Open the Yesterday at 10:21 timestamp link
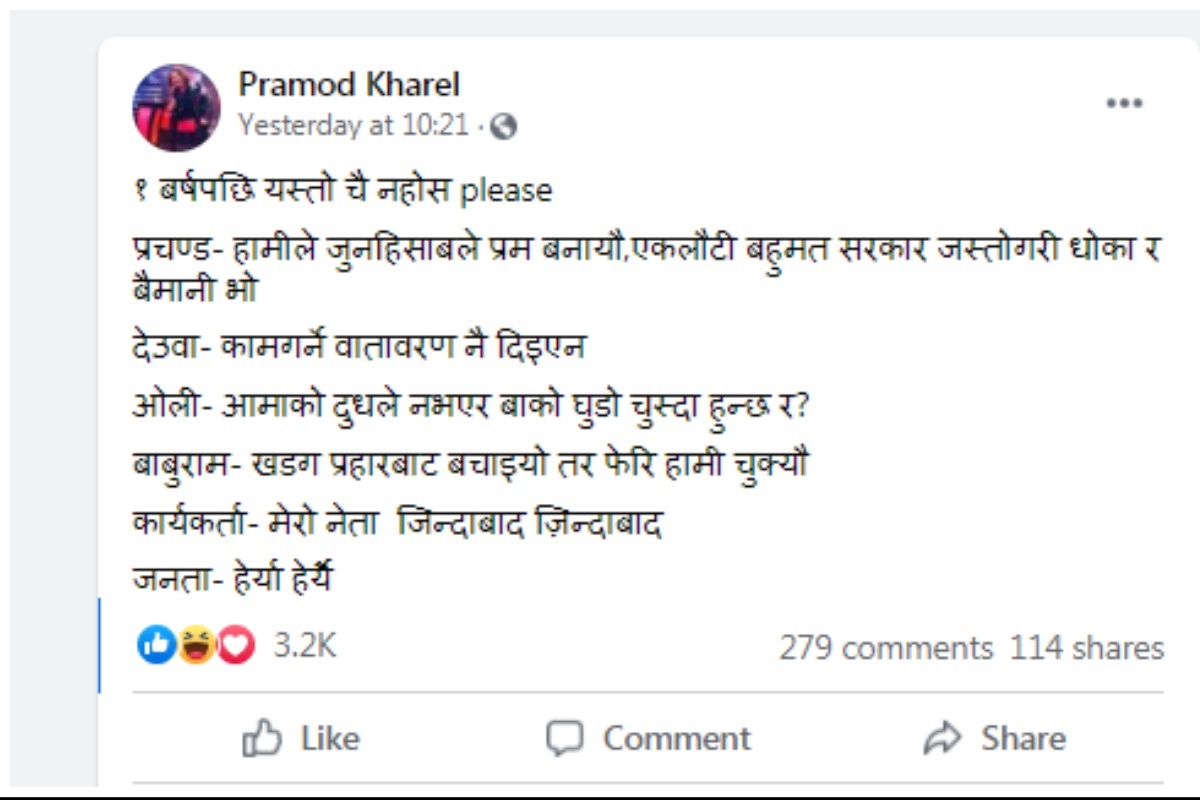The image size is (1200, 800). point(353,126)
